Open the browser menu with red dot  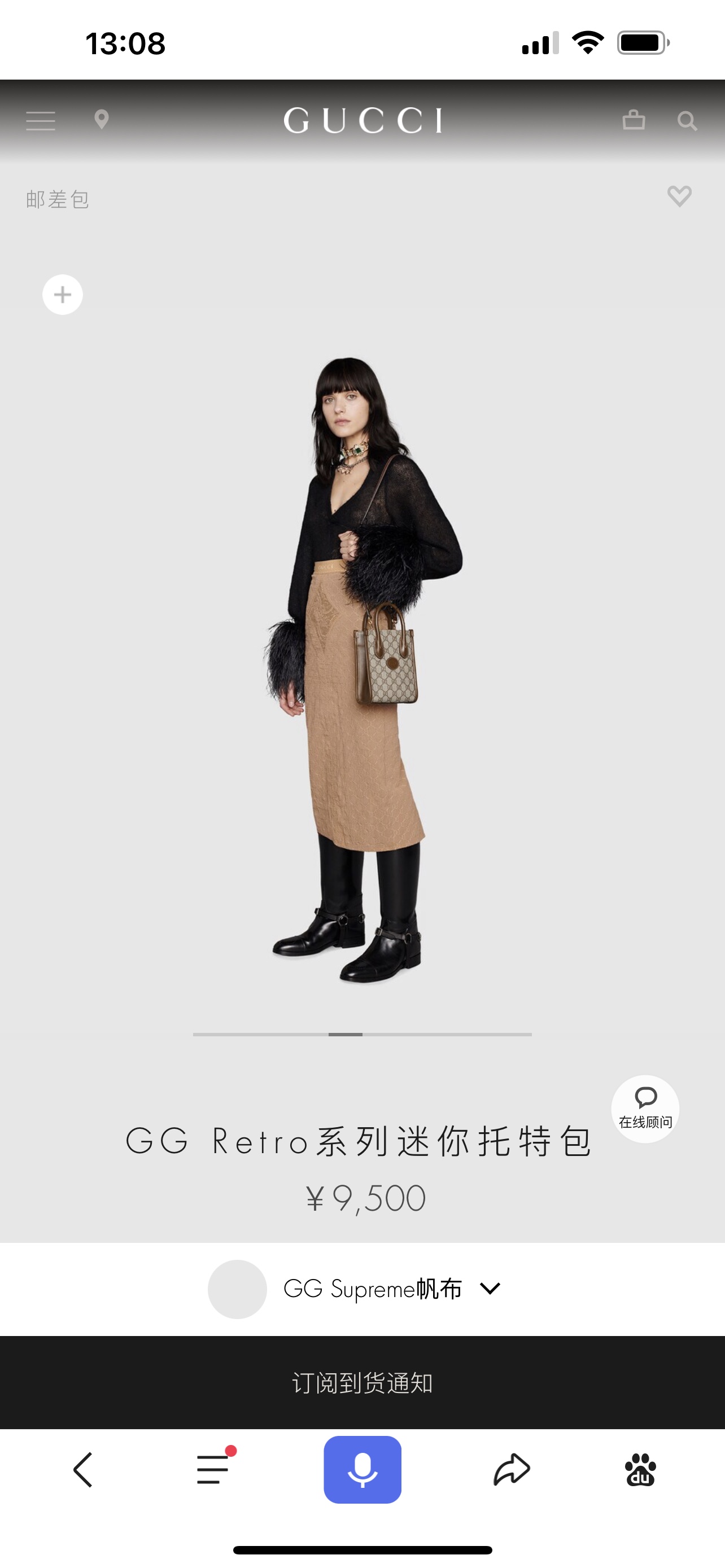213,1469
